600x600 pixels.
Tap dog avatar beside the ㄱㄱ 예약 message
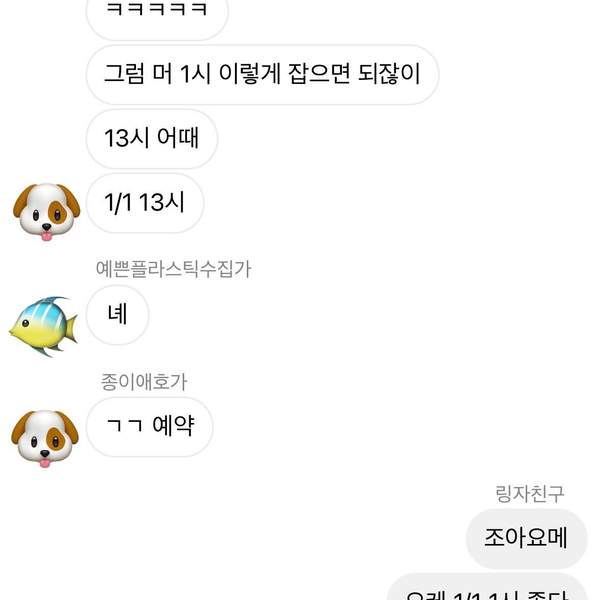(45, 436)
